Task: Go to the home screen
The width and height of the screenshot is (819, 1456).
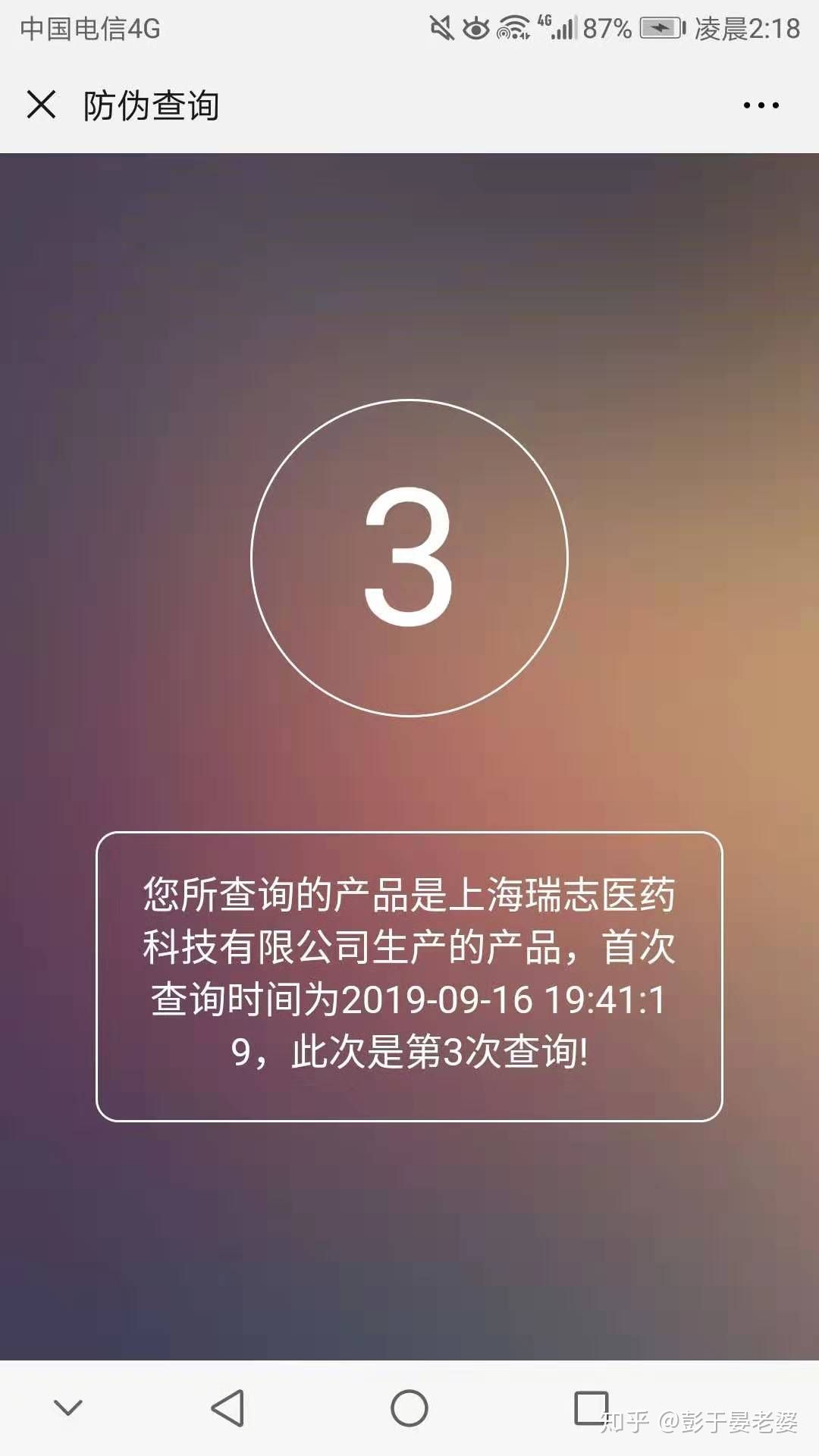Action: [x=409, y=1408]
